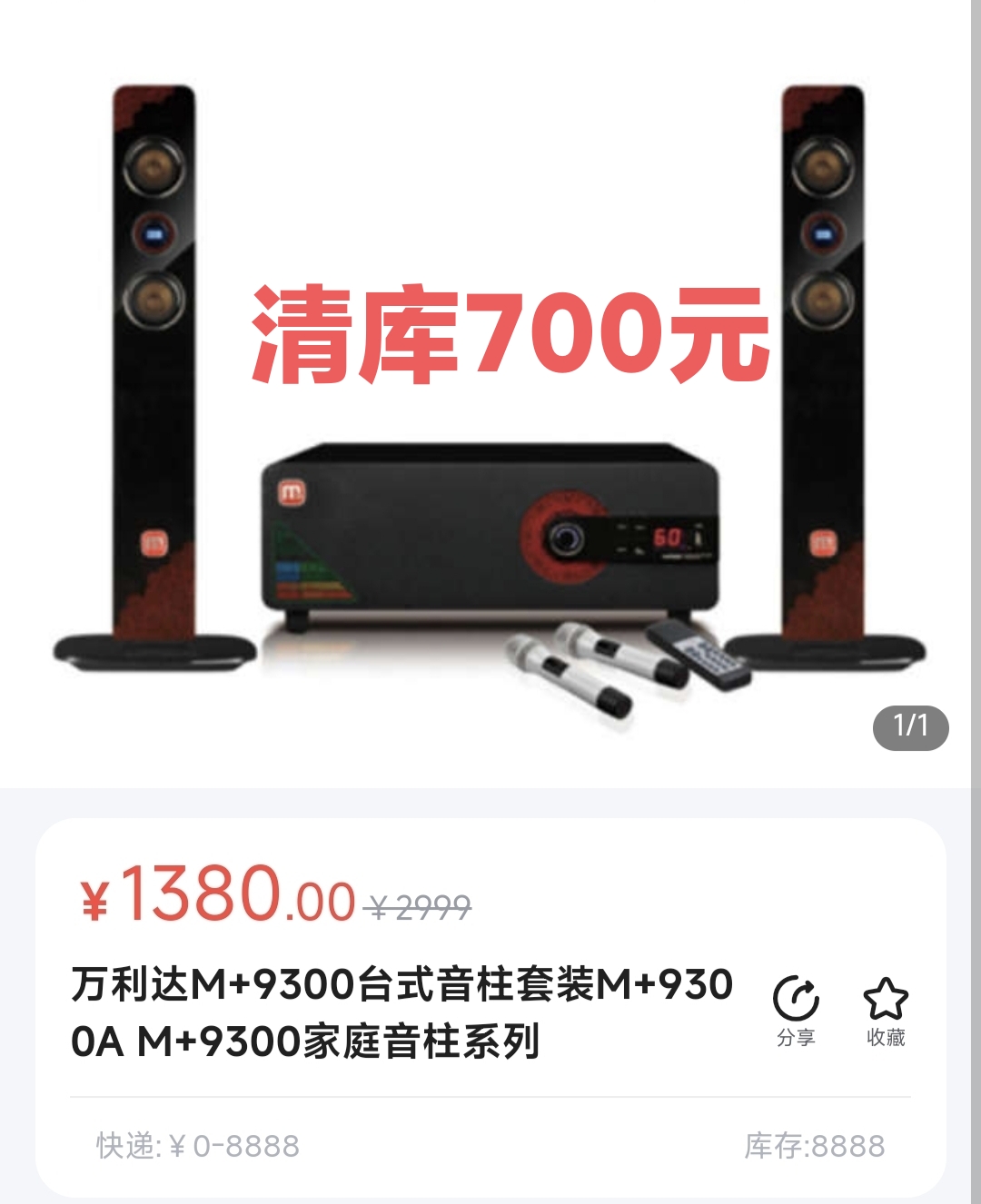Add the product to favorites (收藏)

click(x=885, y=1010)
